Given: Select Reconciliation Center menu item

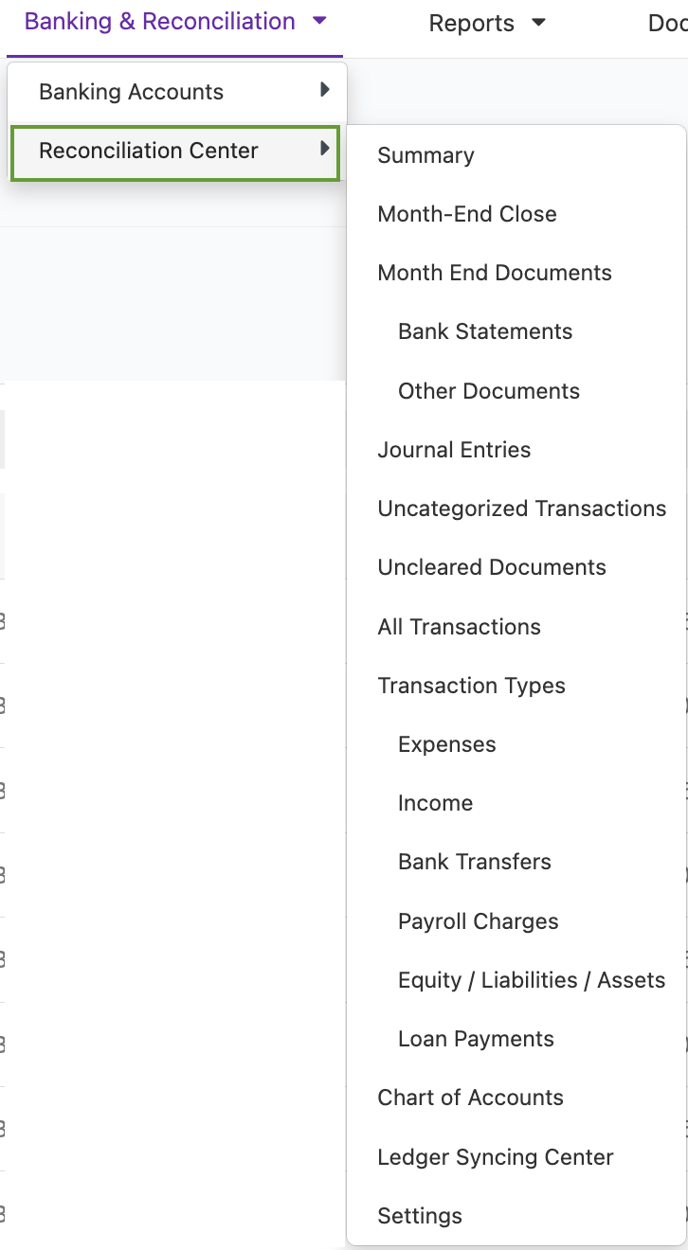Looking at the screenshot, I should click(x=175, y=151).
